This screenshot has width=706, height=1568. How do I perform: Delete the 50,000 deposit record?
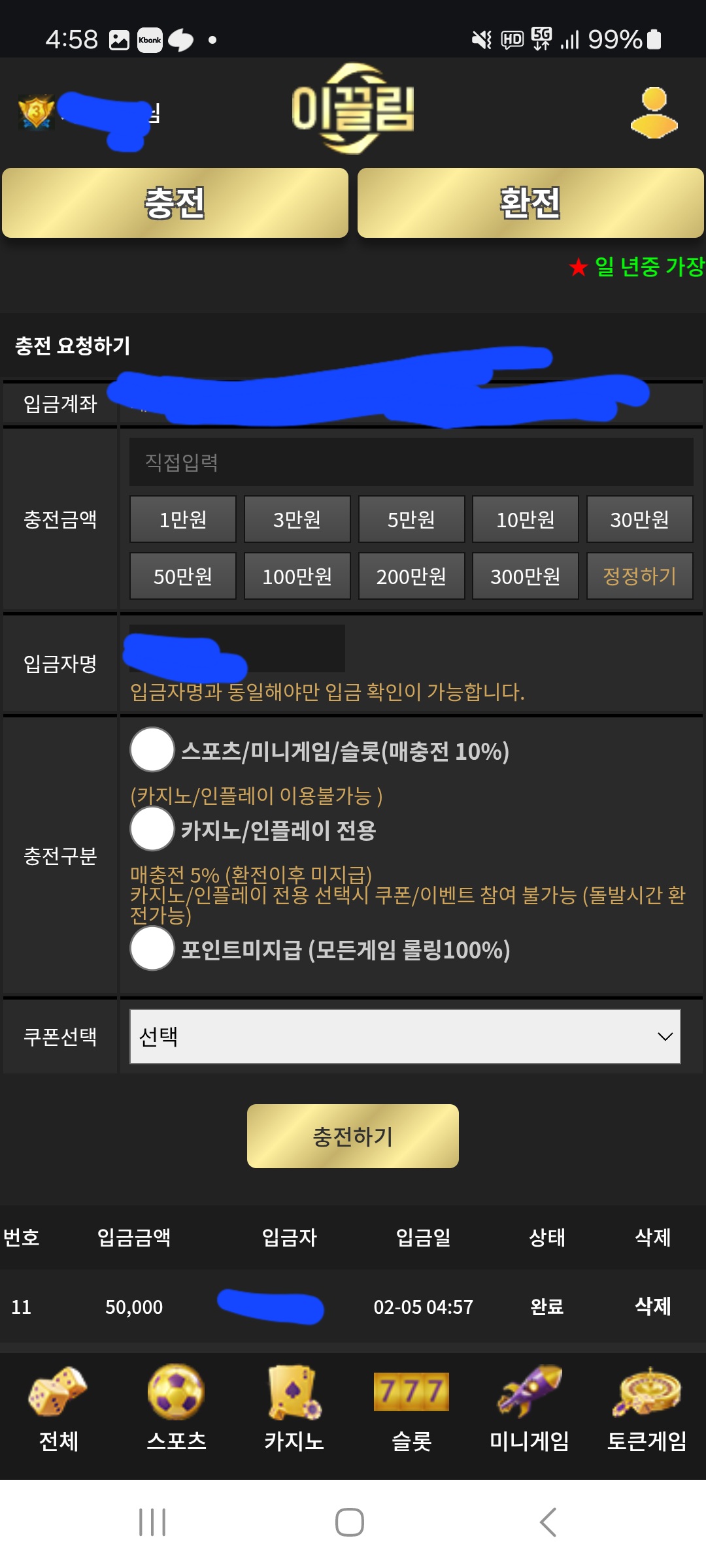tap(653, 1306)
